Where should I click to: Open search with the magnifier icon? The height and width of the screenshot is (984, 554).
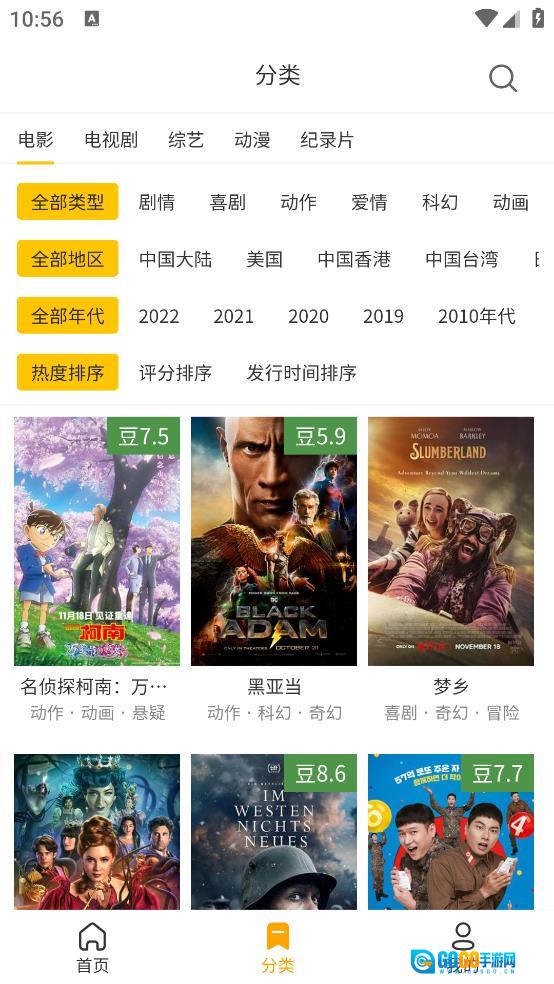click(503, 78)
